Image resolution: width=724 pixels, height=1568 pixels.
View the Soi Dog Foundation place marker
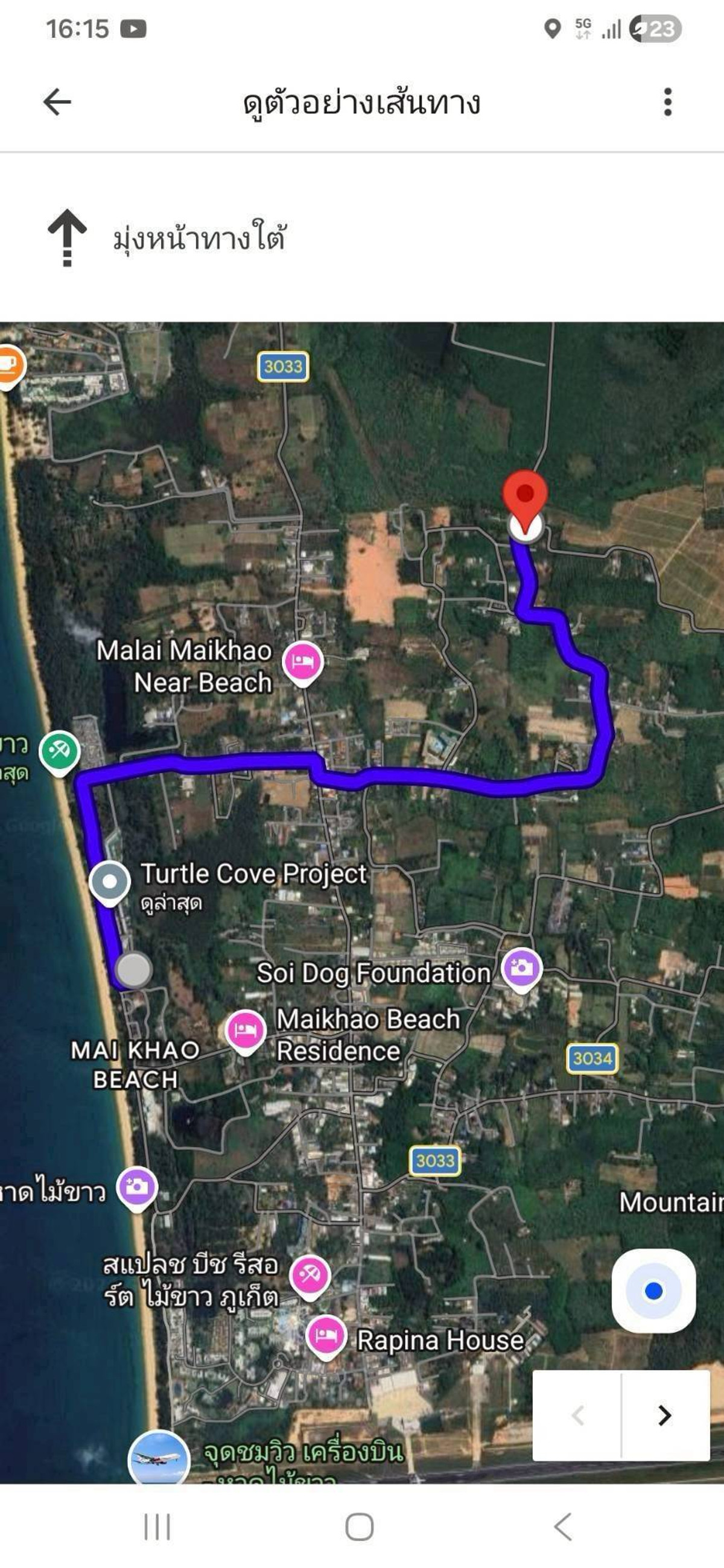[521, 968]
